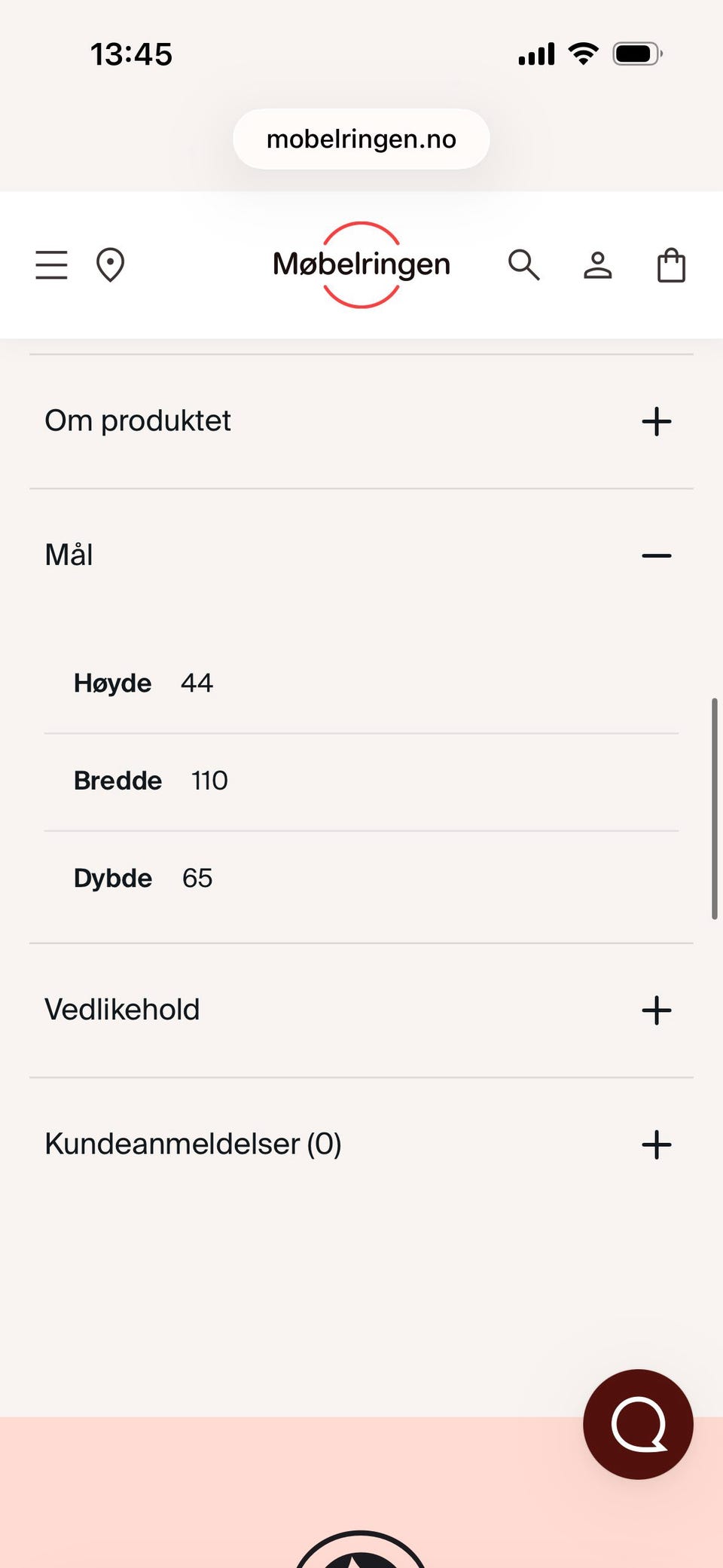Click the Møbelringen logo

pos(361,264)
